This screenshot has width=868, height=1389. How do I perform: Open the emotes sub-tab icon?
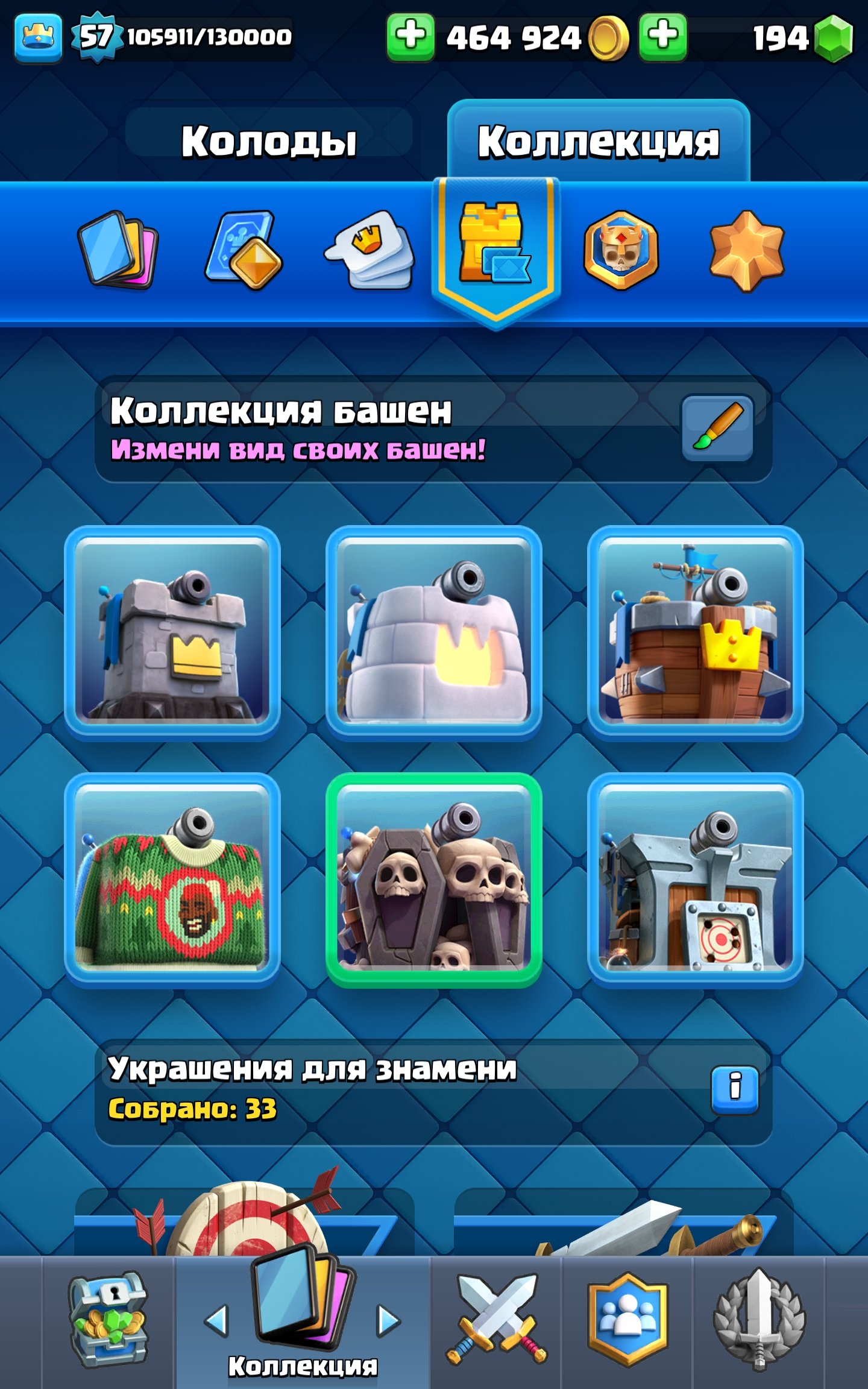click(x=370, y=249)
